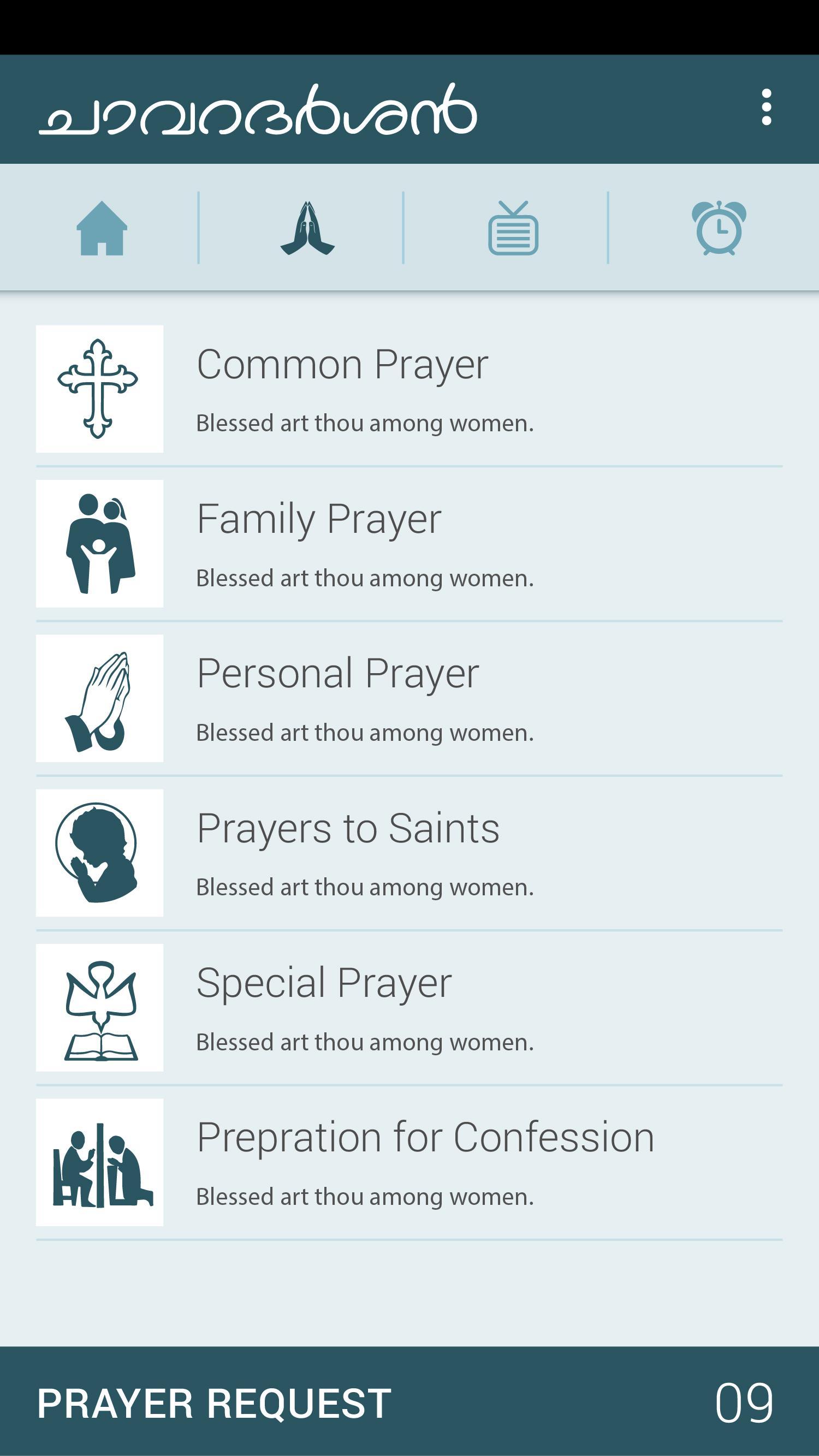
Task: Open Prepration for Confession
Action: 409,1163
